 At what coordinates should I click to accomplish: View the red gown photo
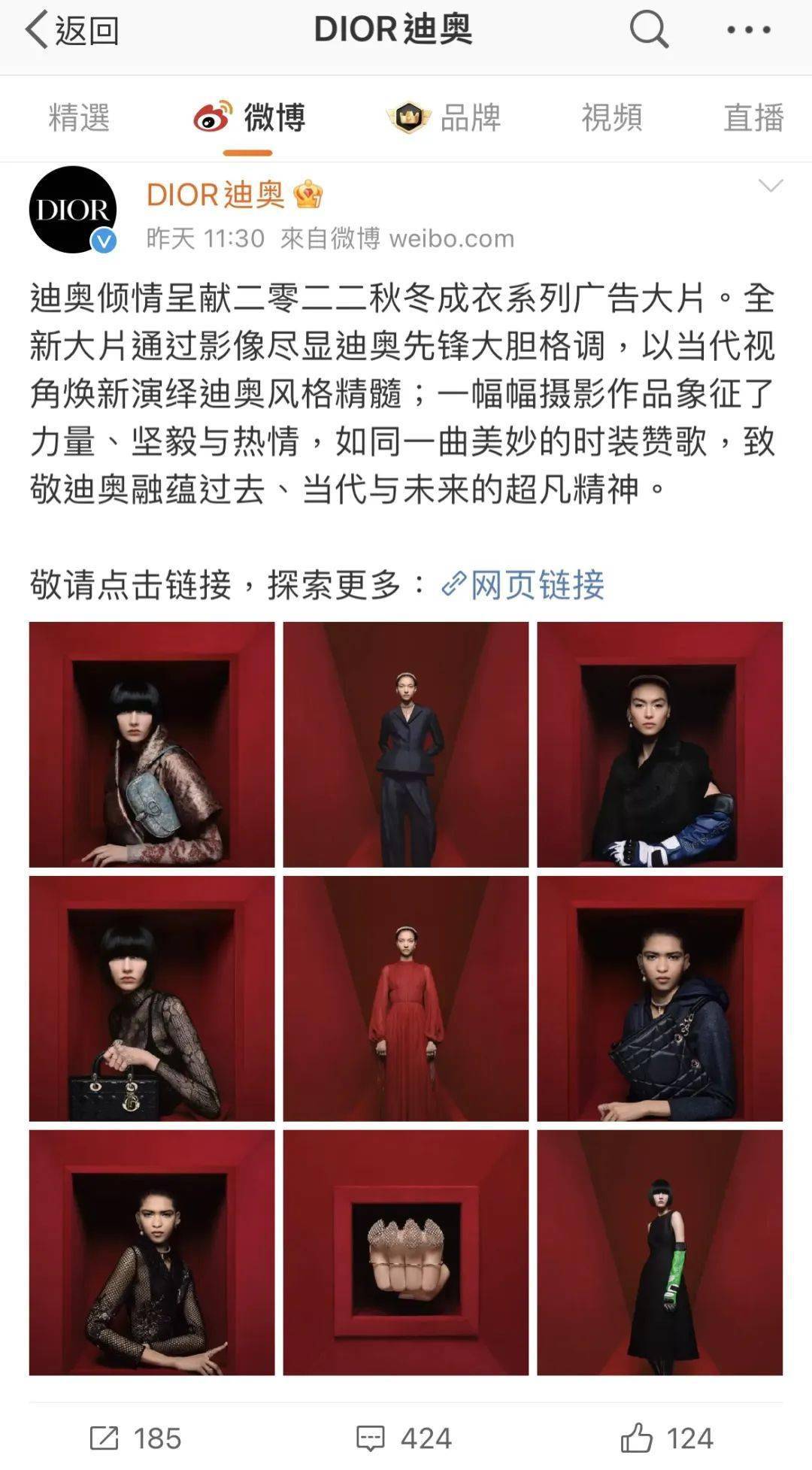click(406, 999)
